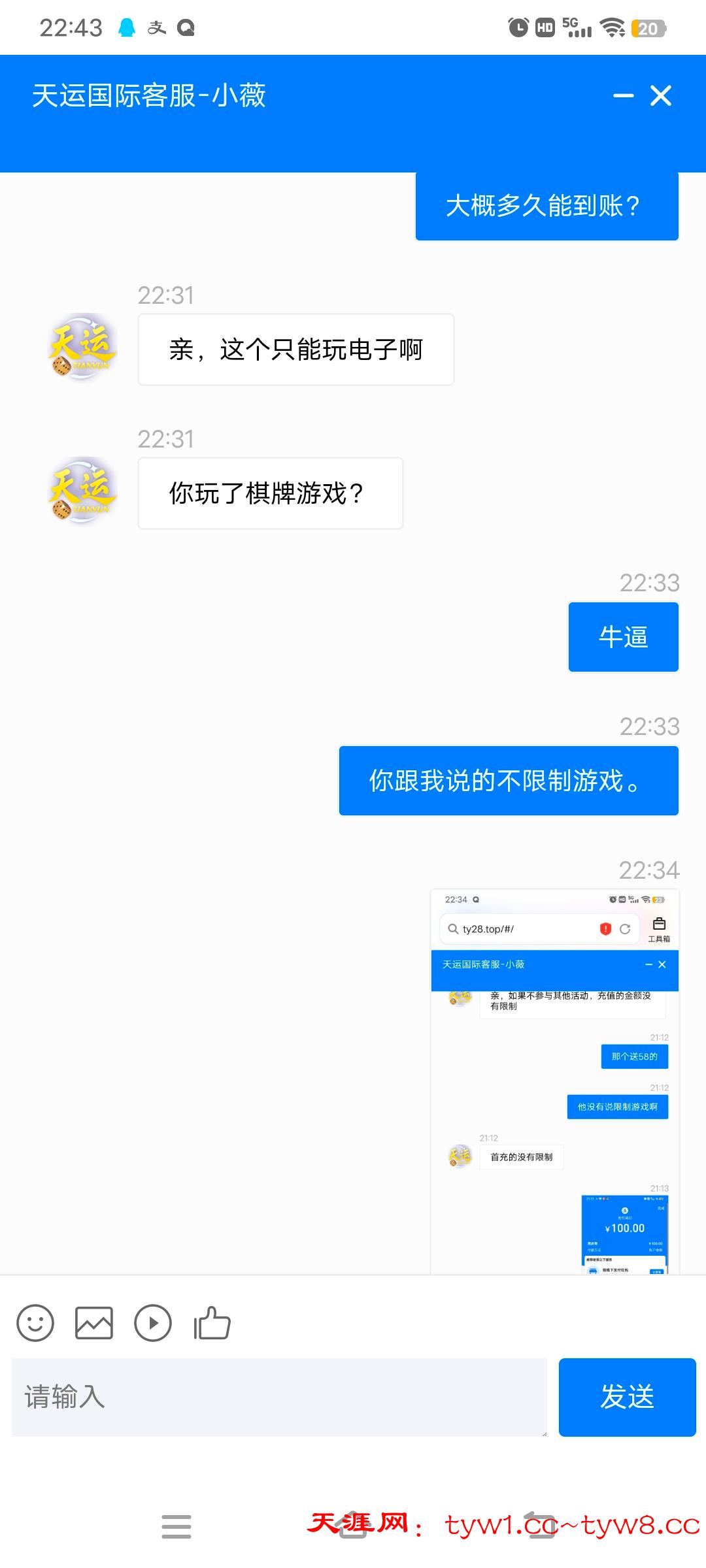Click the 天运 avatar beside '亲，这个只能玩电子啊'
The width and height of the screenshot is (706, 1568).
(82, 350)
